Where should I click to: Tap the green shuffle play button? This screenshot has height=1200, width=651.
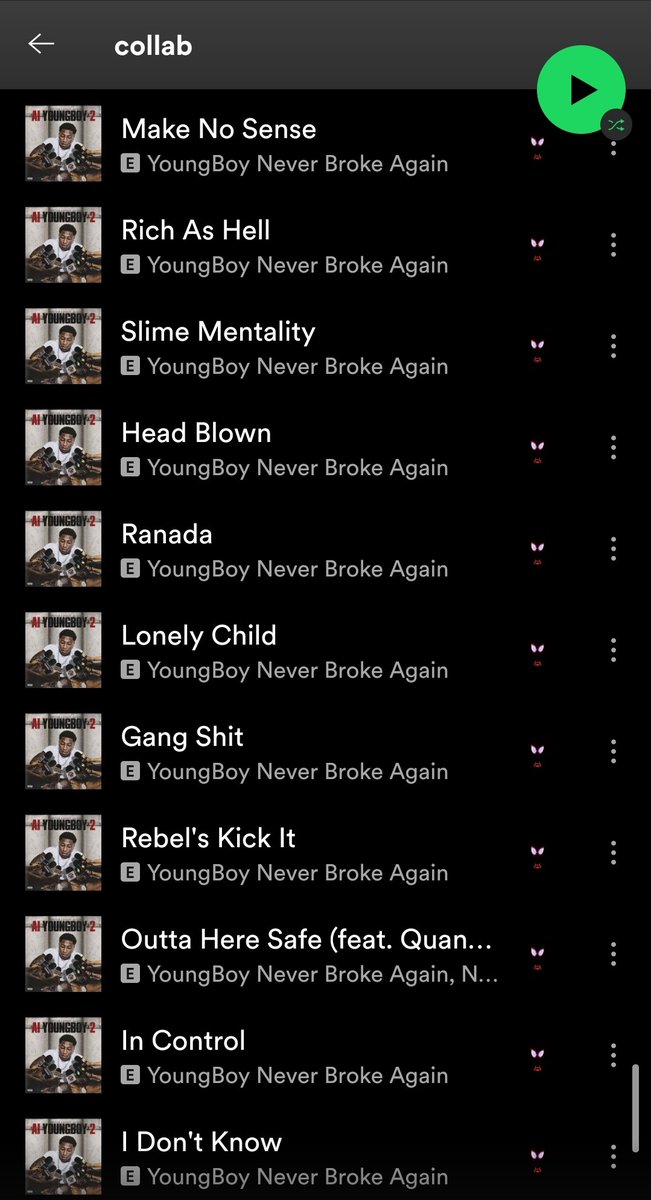point(581,90)
